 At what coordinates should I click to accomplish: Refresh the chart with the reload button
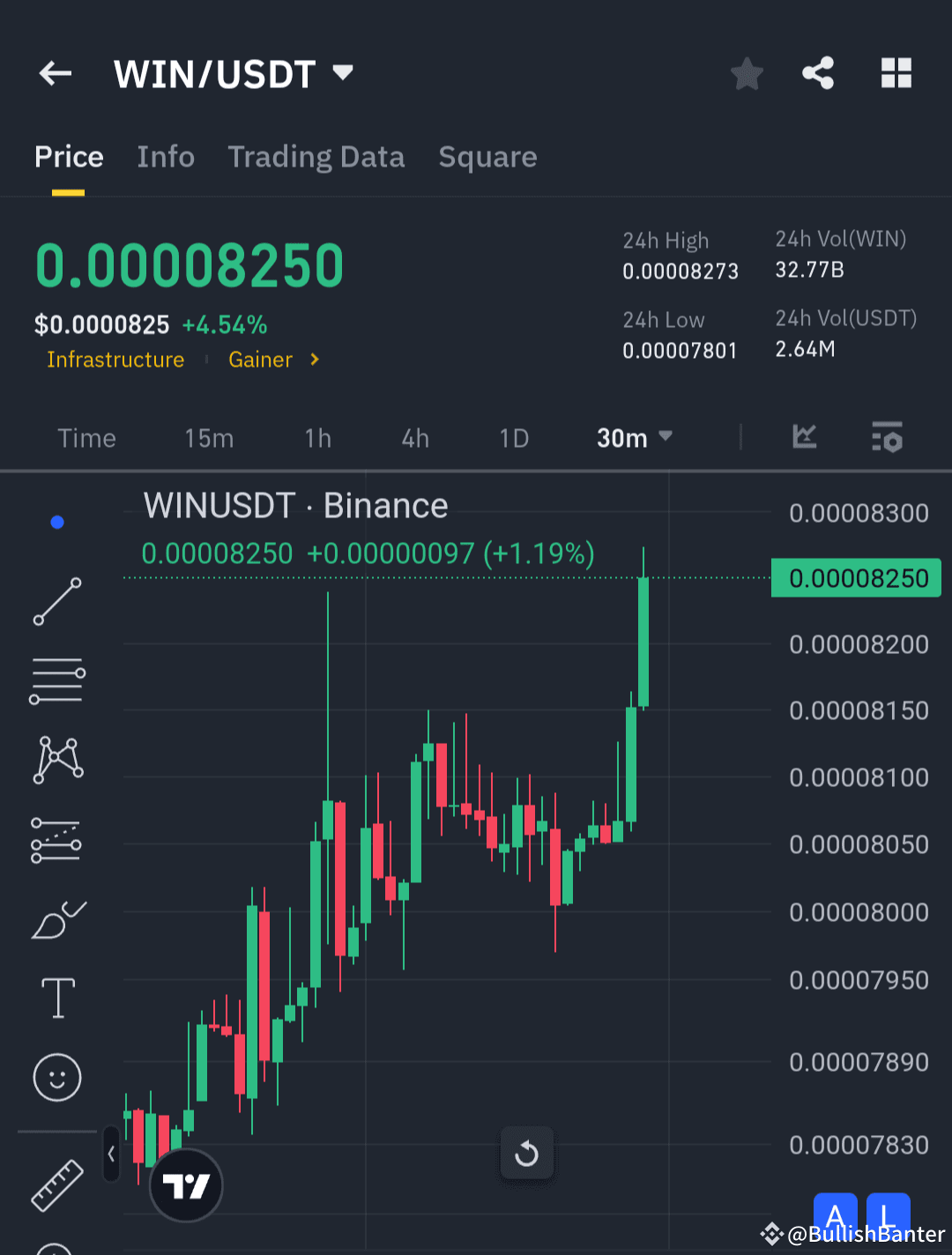(526, 1153)
